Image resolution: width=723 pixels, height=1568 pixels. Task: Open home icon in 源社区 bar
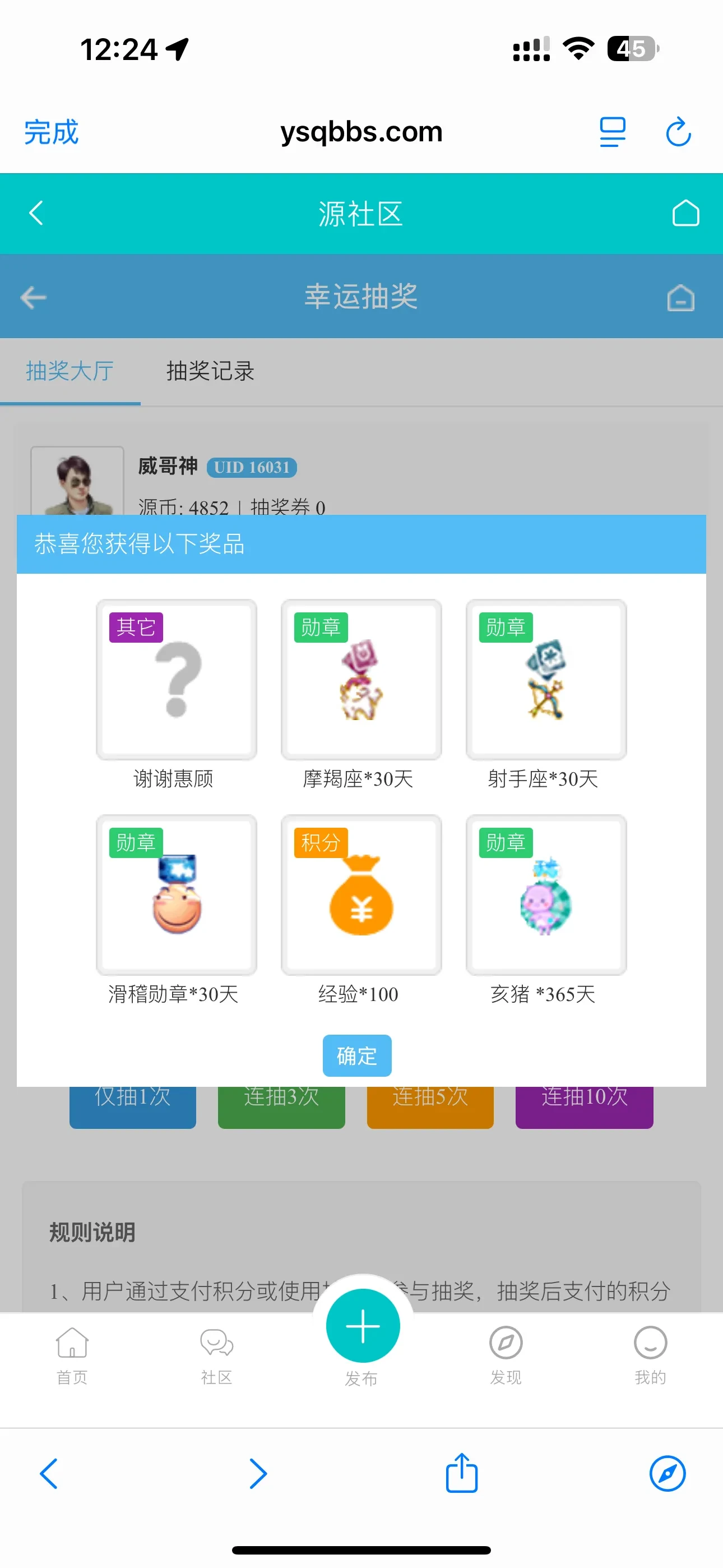[x=685, y=213]
